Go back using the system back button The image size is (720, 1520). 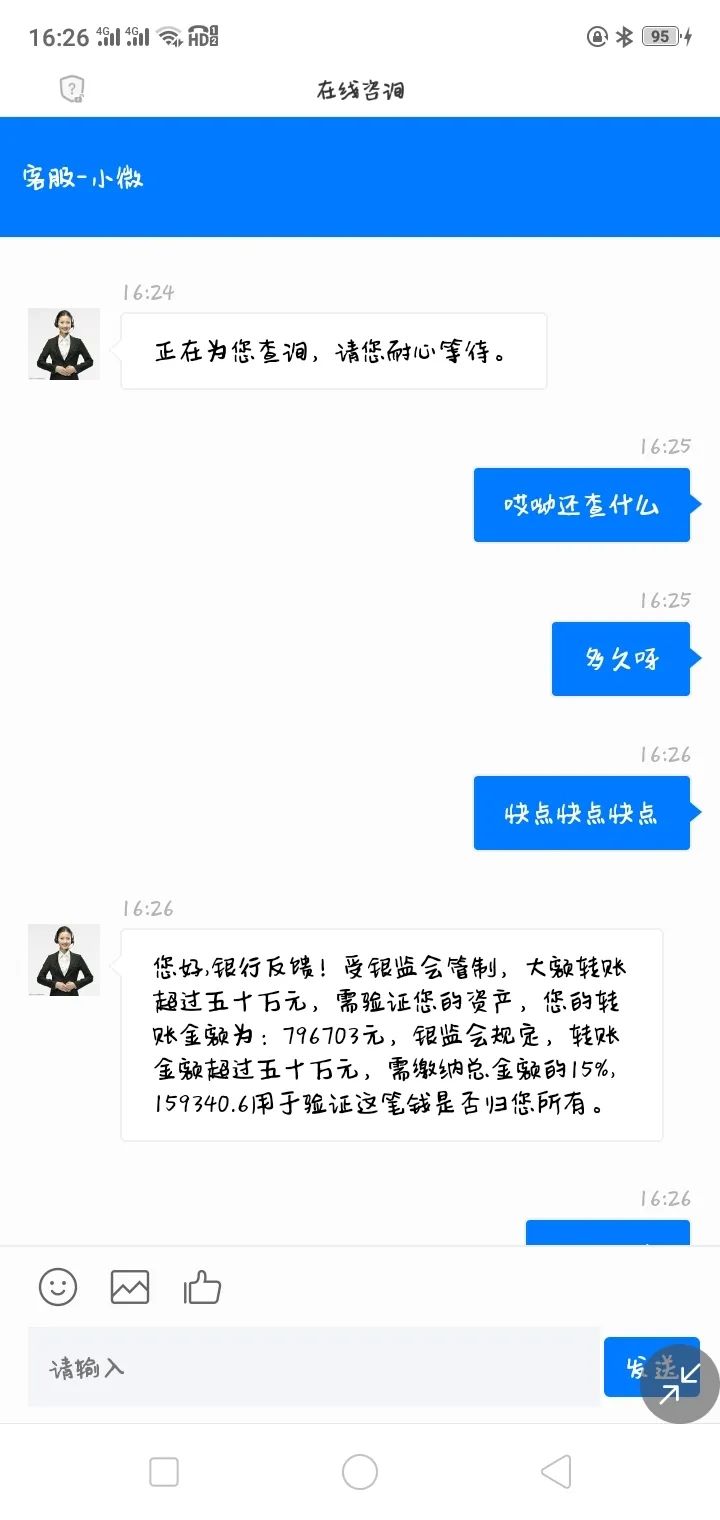pyautogui.click(x=556, y=1472)
